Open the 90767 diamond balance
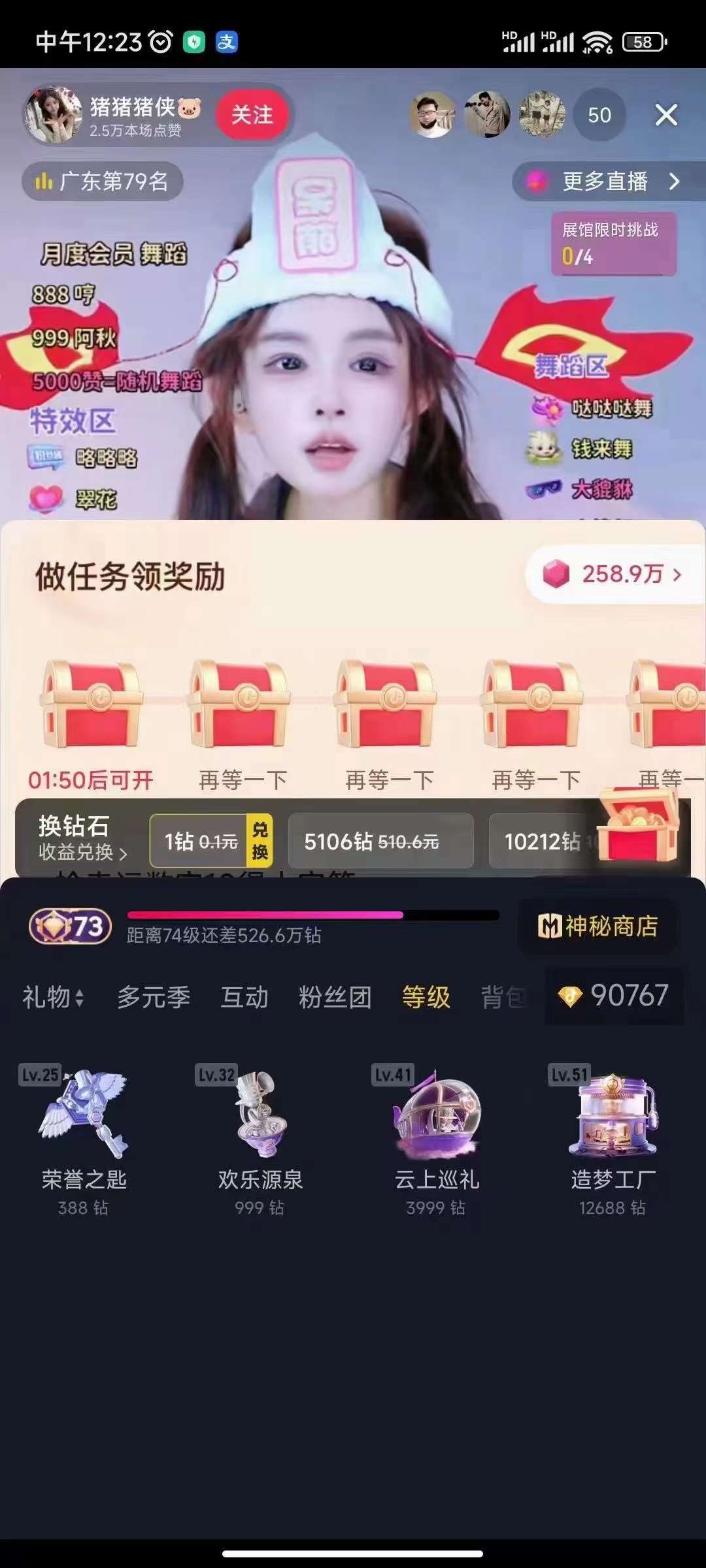 (614, 996)
